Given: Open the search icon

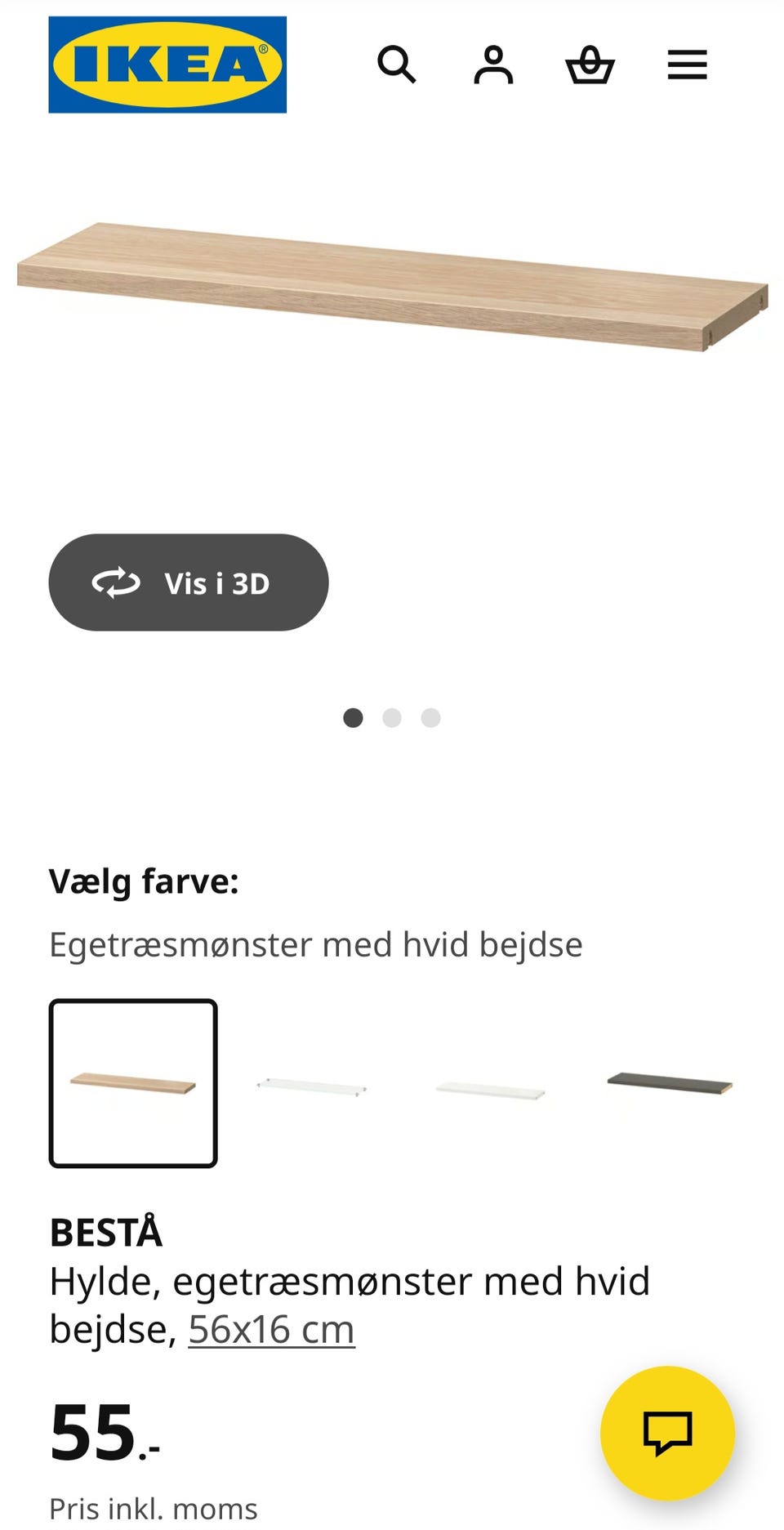Looking at the screenshot, I should pyautogui.click(x=398, y=65).
